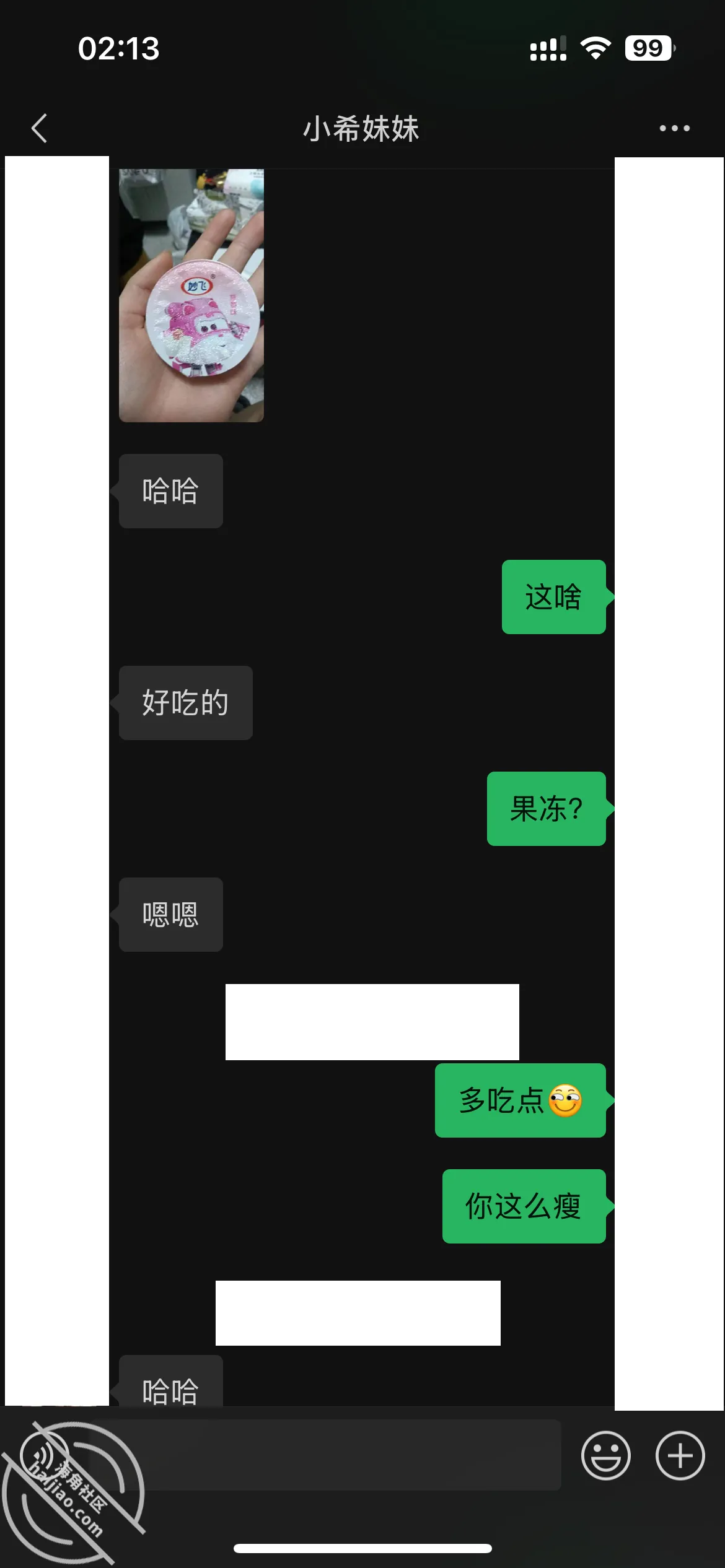Go back from the 小希妹妹 chat
Screen dimensions: 725x1568
pos(40,128)
